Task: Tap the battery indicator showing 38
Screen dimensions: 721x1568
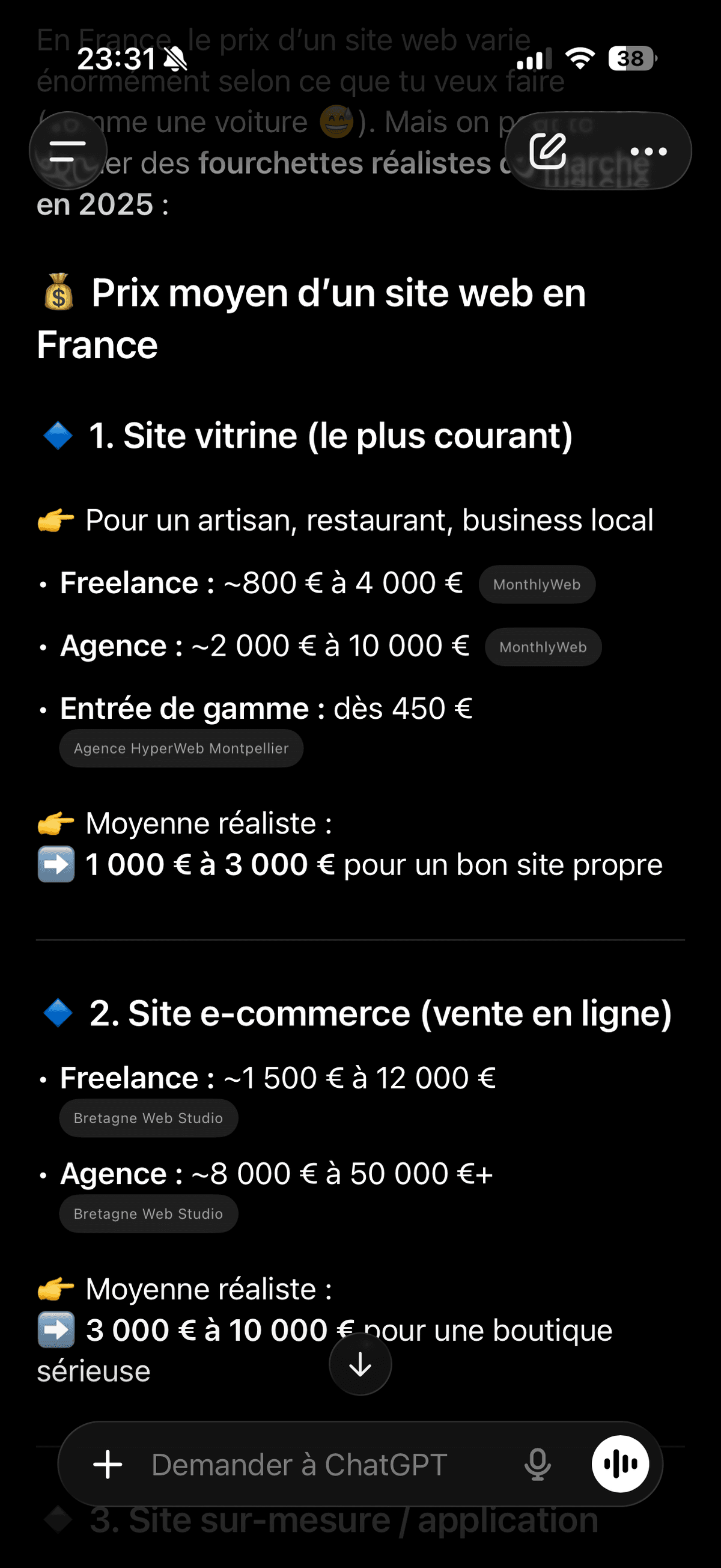Action: (629, 58)
